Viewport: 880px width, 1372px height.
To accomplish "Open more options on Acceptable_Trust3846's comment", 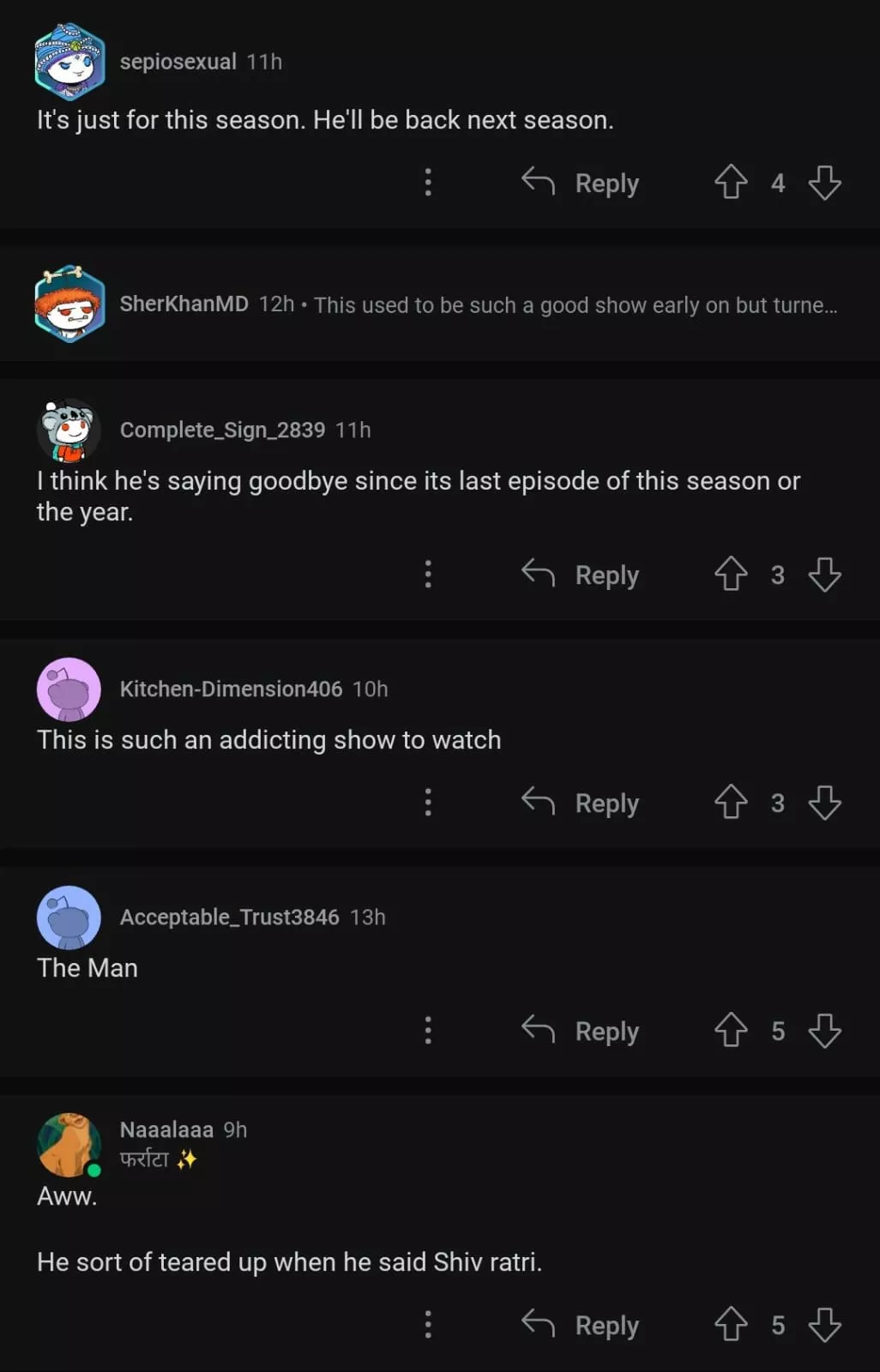I will (x=428, y=1031).
